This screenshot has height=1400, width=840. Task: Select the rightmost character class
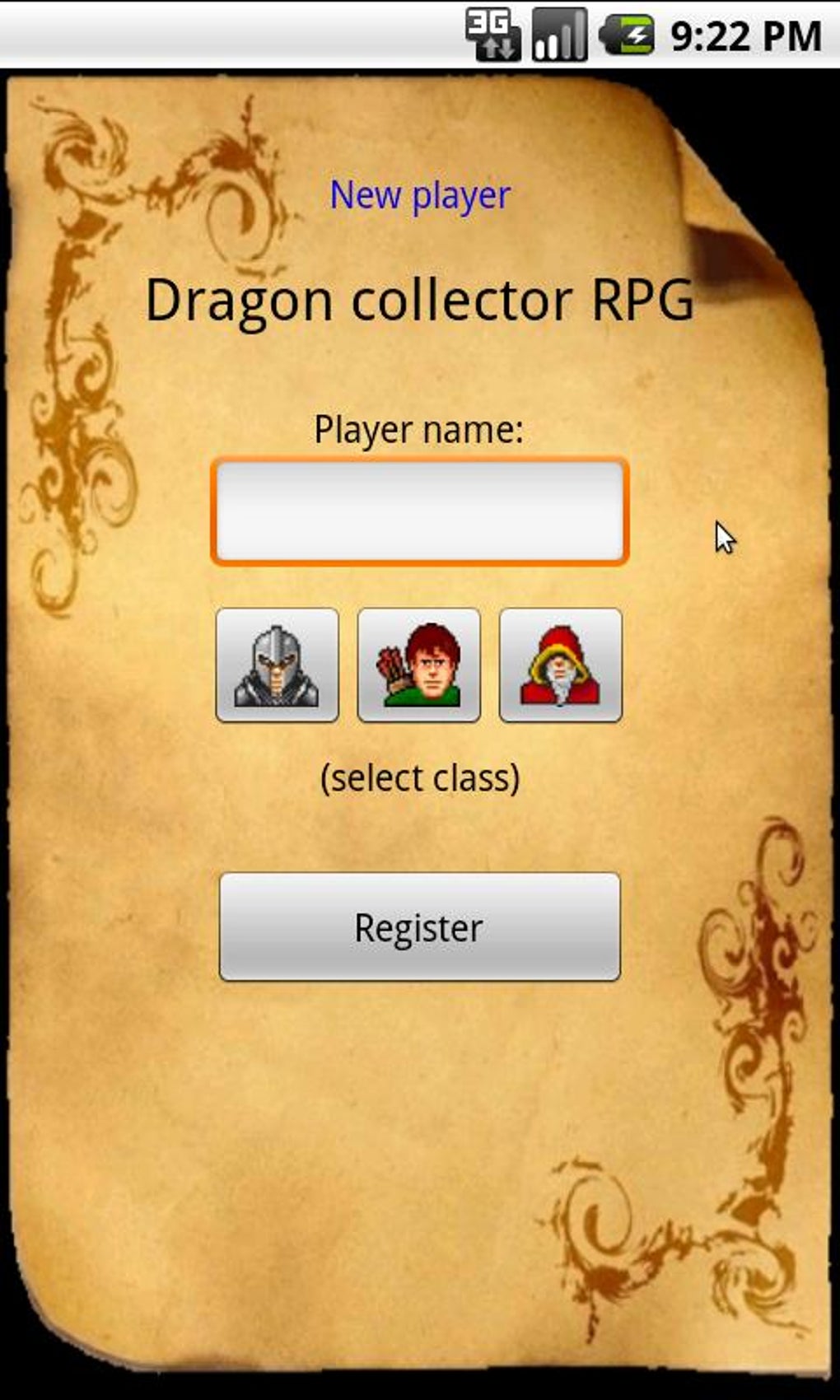[x=560, y=665]
